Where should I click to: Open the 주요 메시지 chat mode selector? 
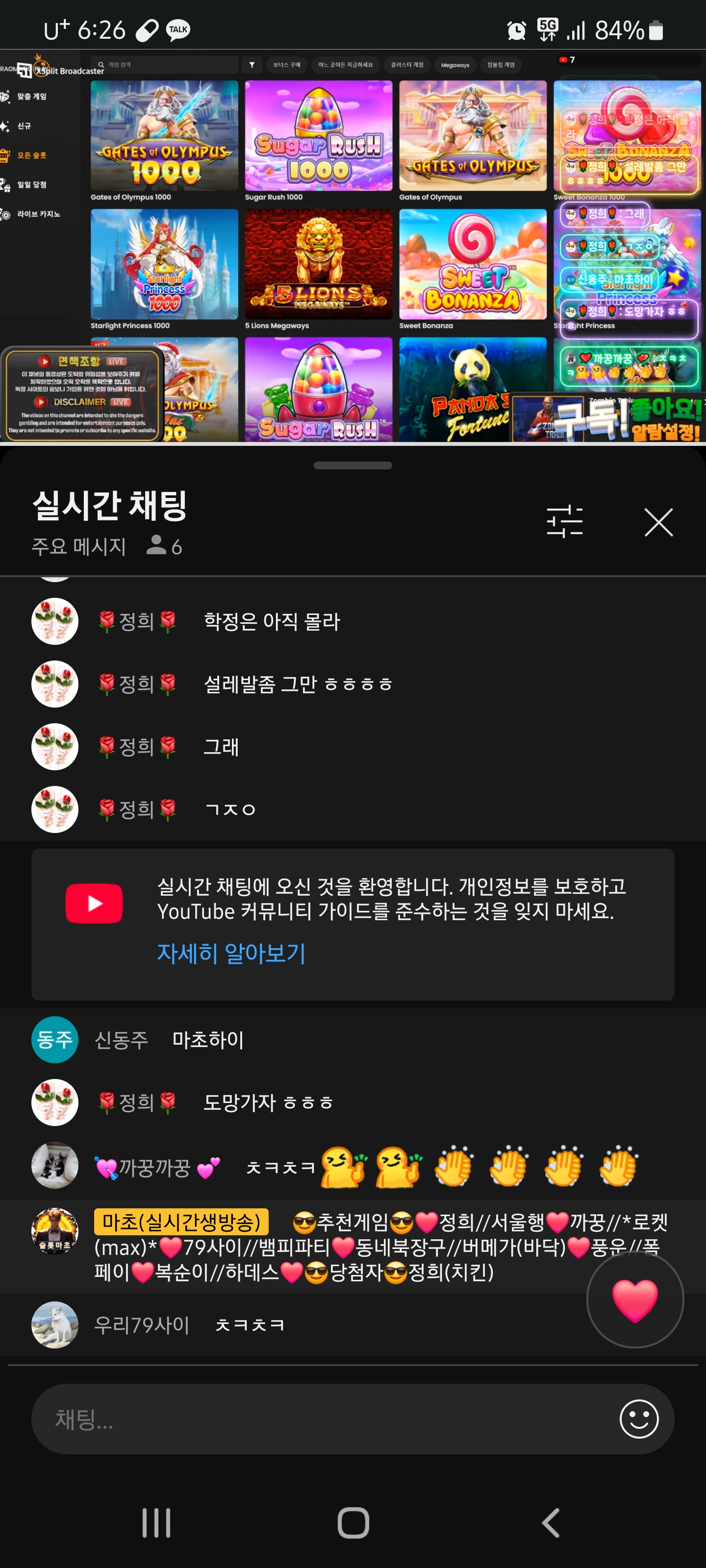[78, 546]
